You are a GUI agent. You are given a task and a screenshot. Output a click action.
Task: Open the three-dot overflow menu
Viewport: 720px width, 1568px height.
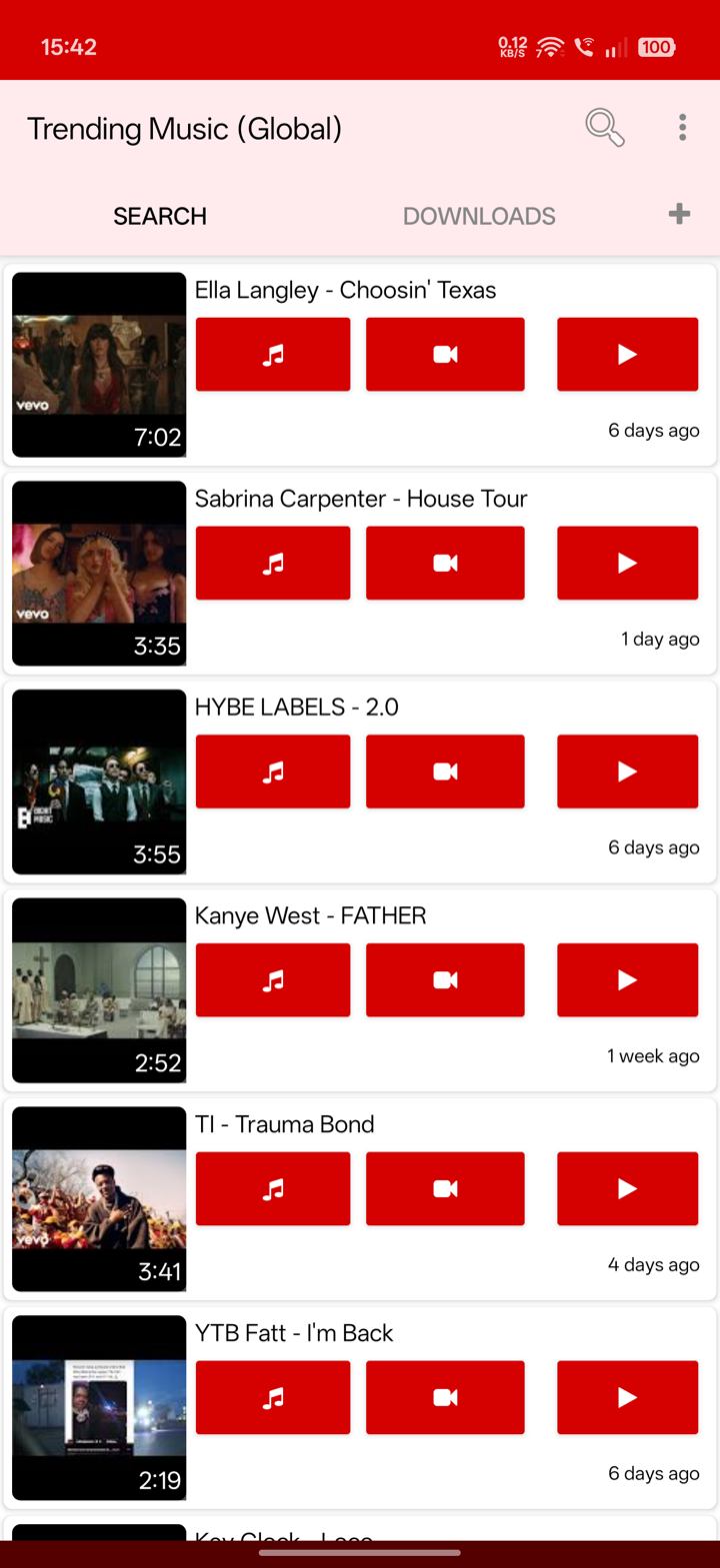(x=682, y=128)
